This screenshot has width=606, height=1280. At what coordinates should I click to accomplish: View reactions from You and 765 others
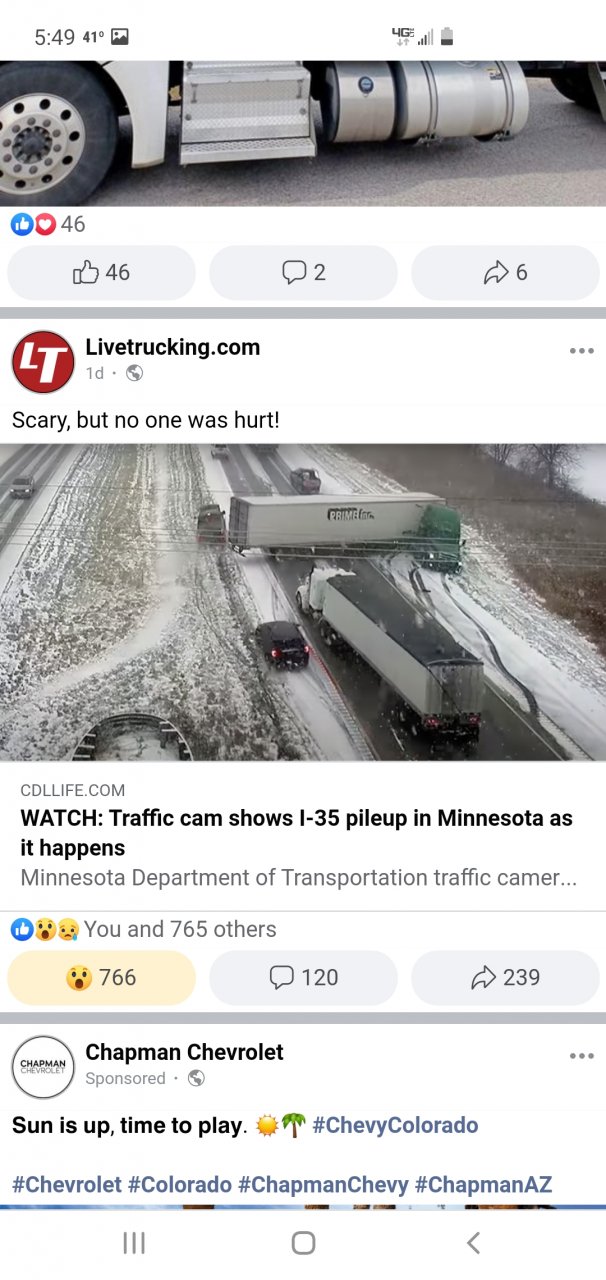(x=180, y=929)
